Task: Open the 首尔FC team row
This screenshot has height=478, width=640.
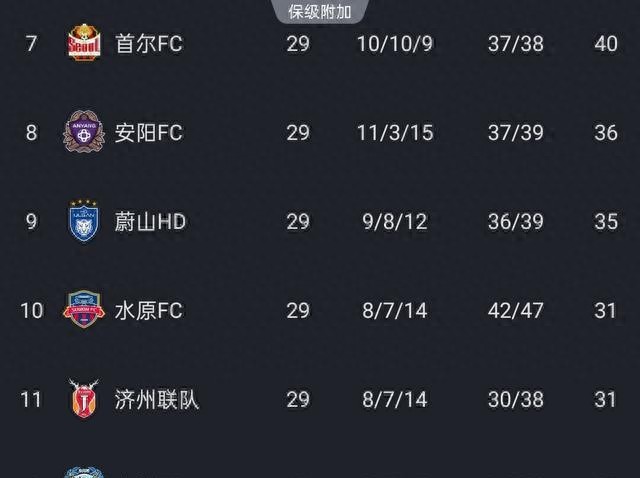Action: [x=150, y=44]
